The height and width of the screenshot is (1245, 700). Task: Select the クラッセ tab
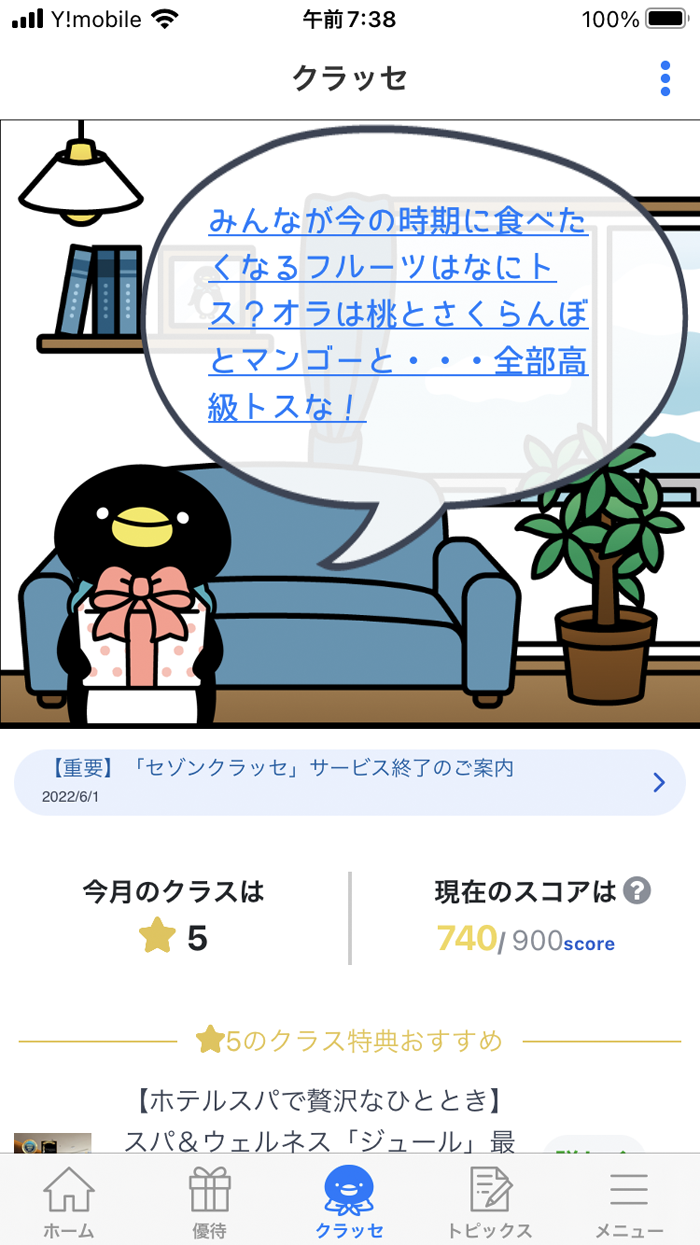pyautogui.click(x=349, y=1202)
